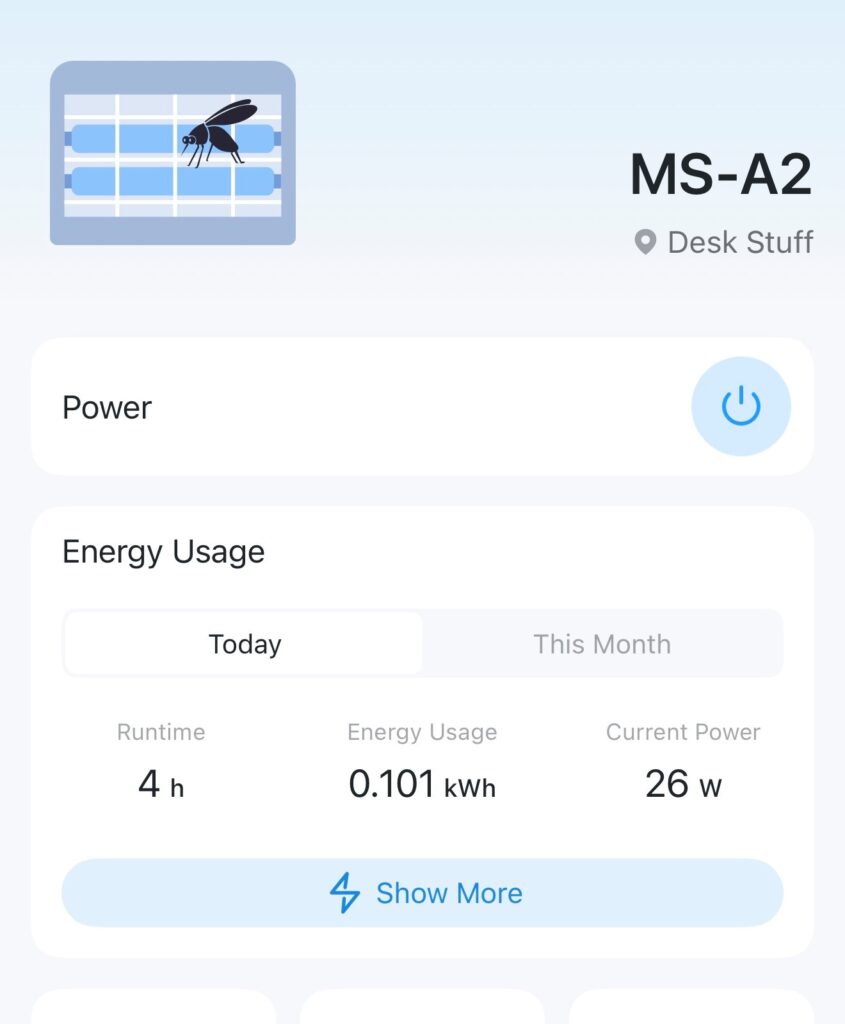The width and height of the screenshot is (845, 1024).
Task: Switch to This Month energy usage
Action: pos(602,644)
